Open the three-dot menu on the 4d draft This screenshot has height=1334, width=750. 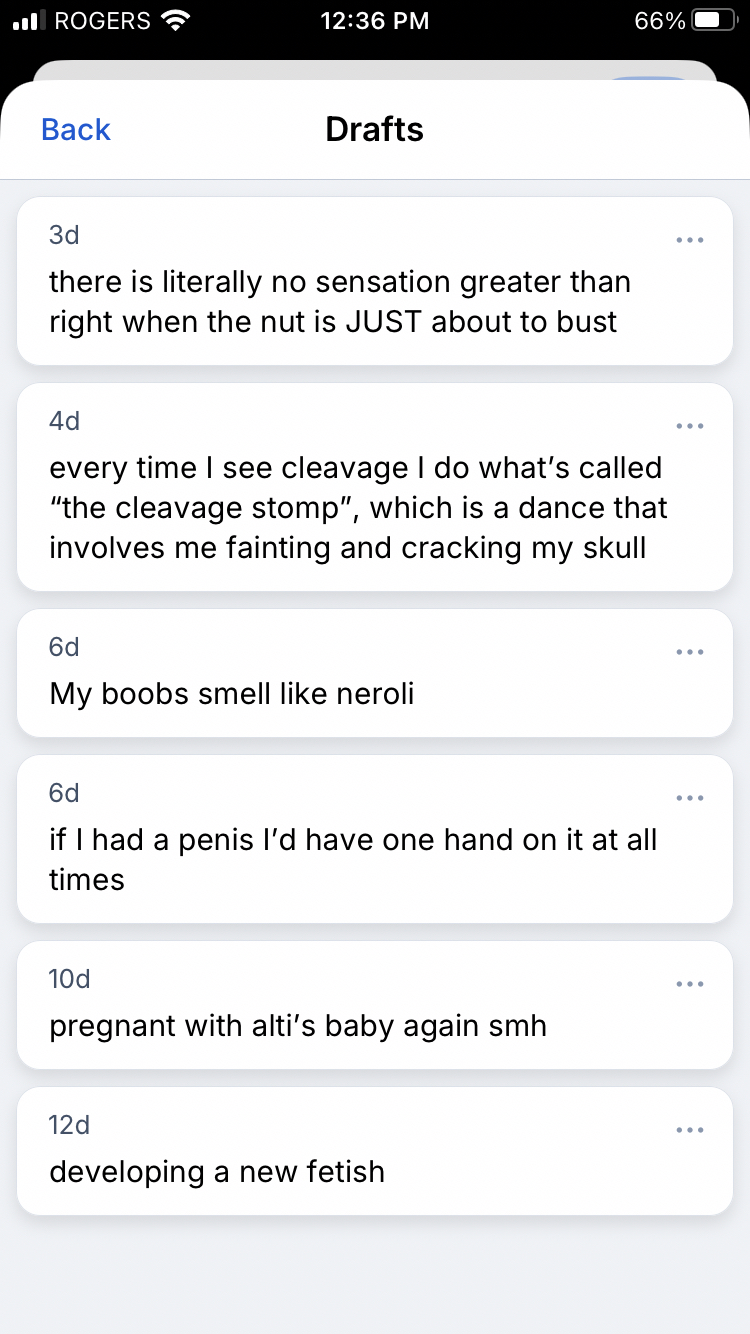coord(690,426)
